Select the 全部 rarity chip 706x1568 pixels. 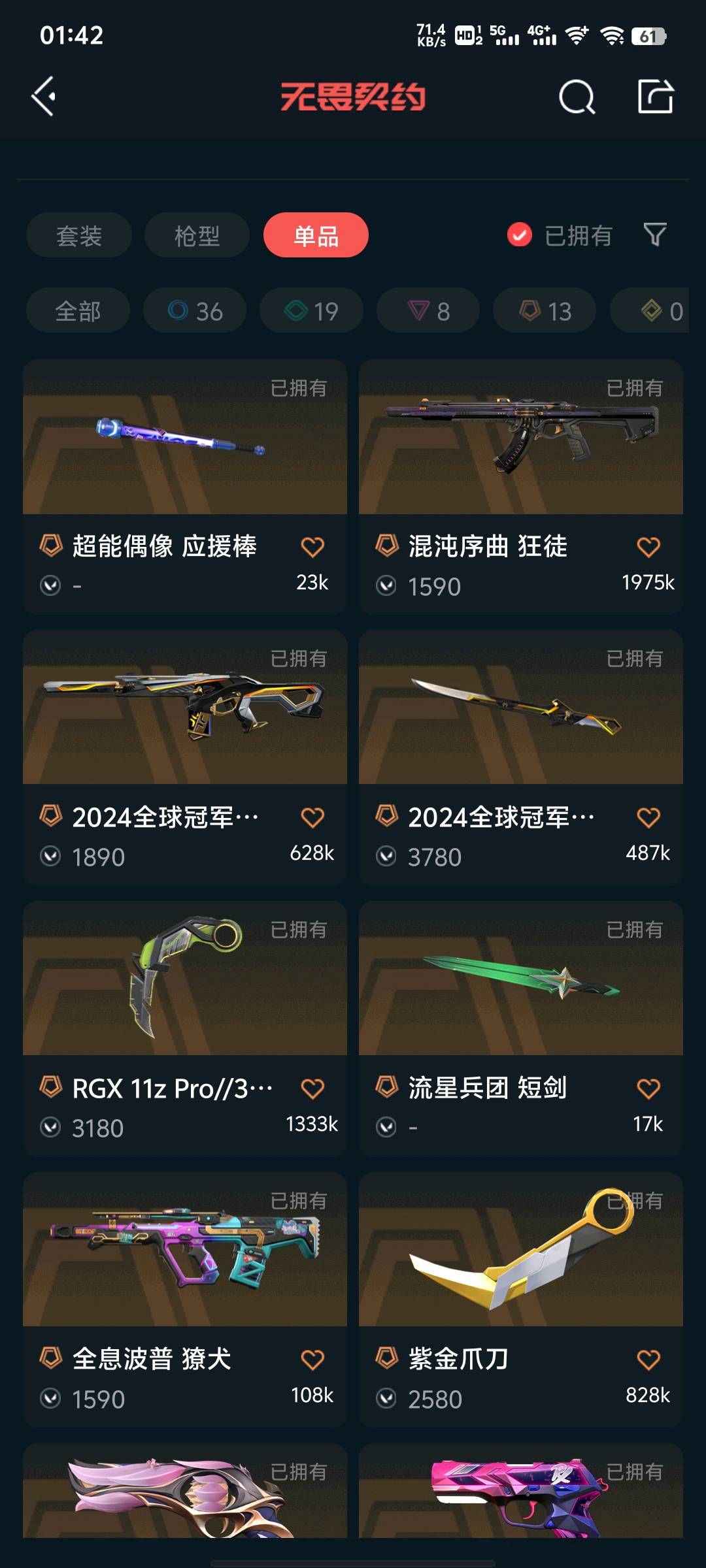click(78, 311)
